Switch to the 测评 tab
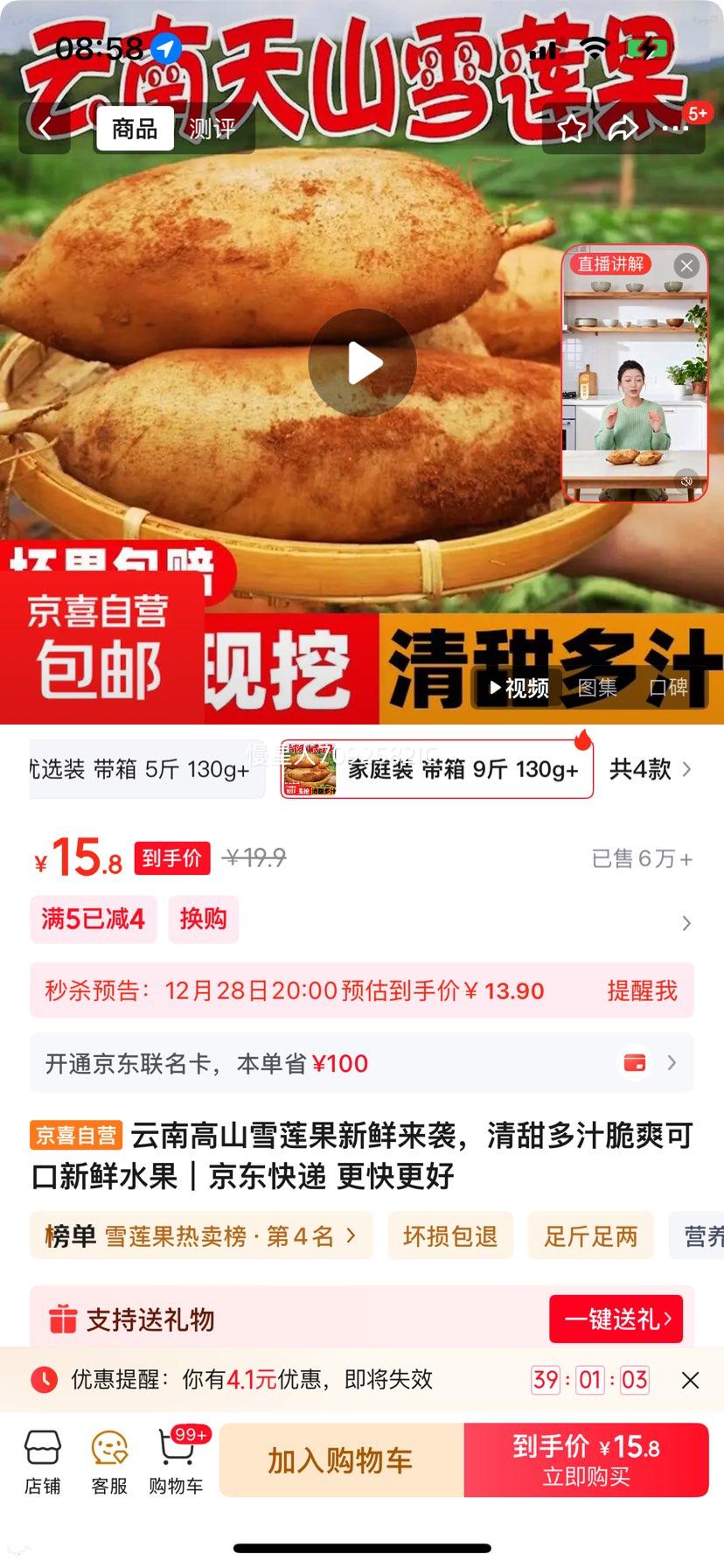The height and width of the screenshot is (1568, 724). pos(210,128)
